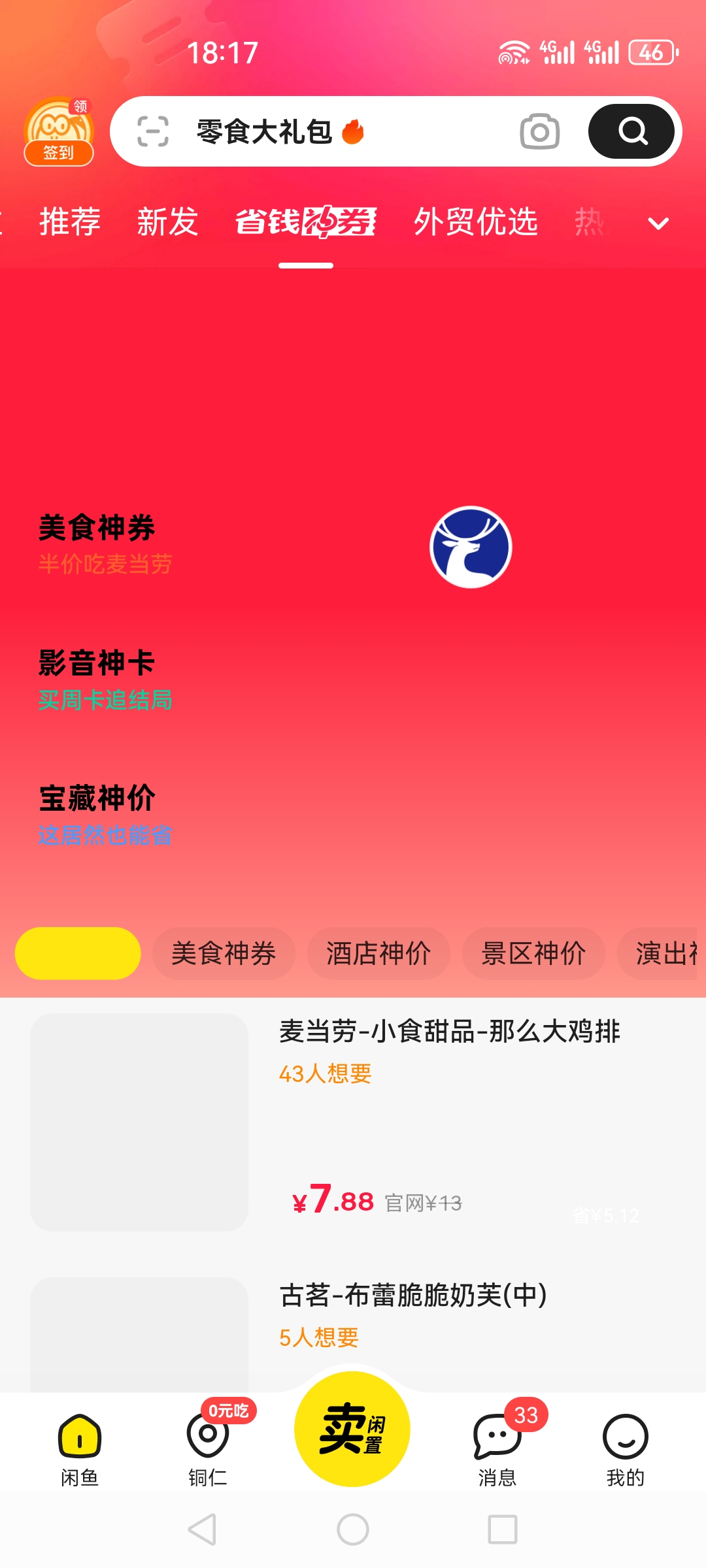Tap the scan code icon in search bar
706x1568 pixels.
(152, 132)
